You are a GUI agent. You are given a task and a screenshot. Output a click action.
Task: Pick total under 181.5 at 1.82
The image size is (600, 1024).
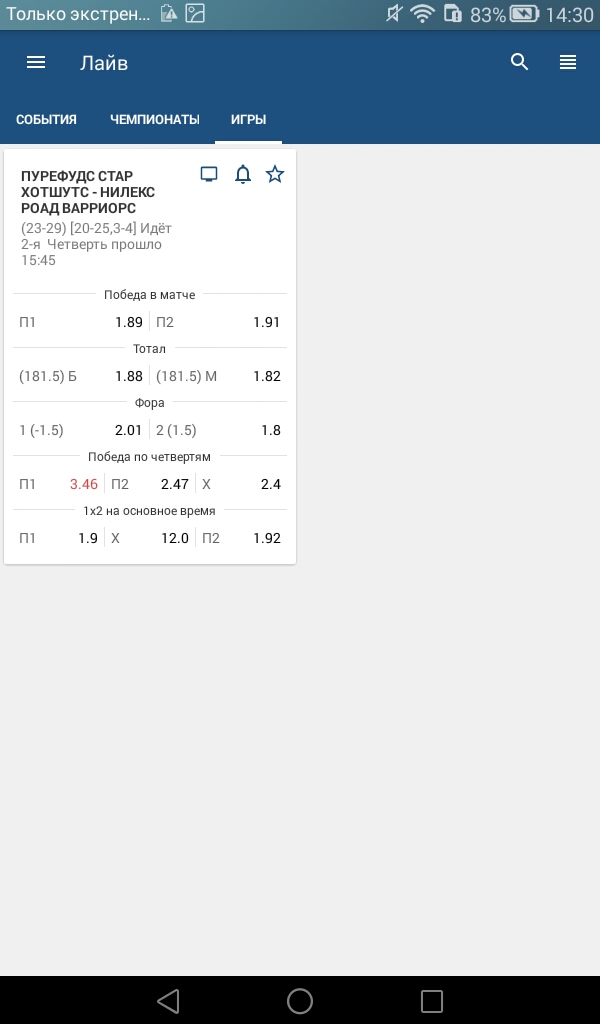click(218, 376)
